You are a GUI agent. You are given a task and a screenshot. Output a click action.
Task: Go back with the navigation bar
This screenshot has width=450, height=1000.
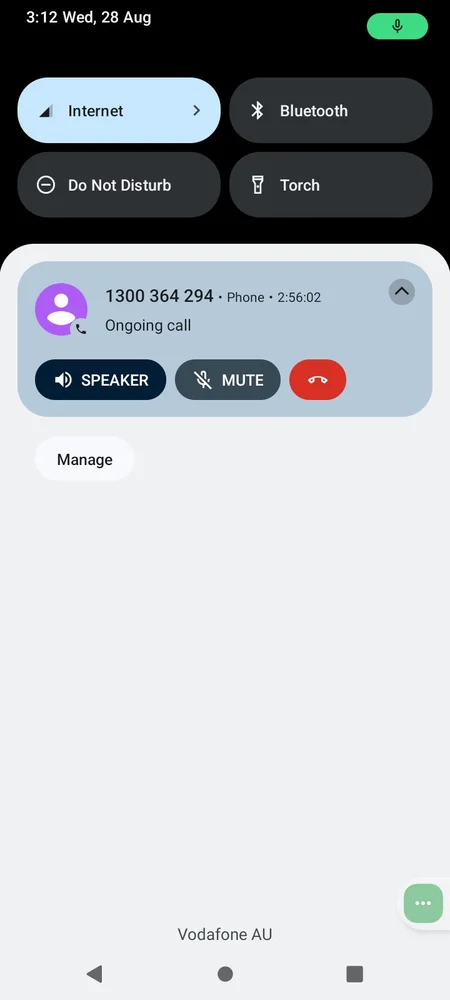point(94,973)
